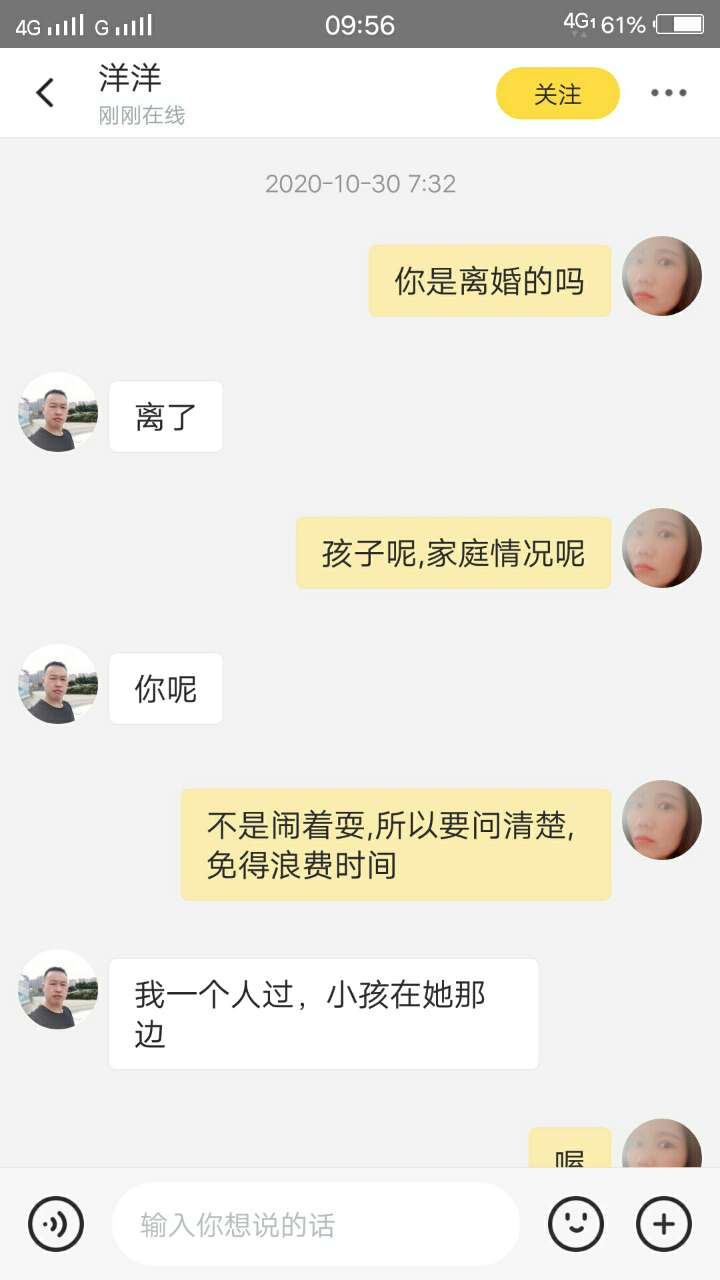Open 洋洋's avatar beside 离了
This screenshot has width=720, height=1280.
58,412
